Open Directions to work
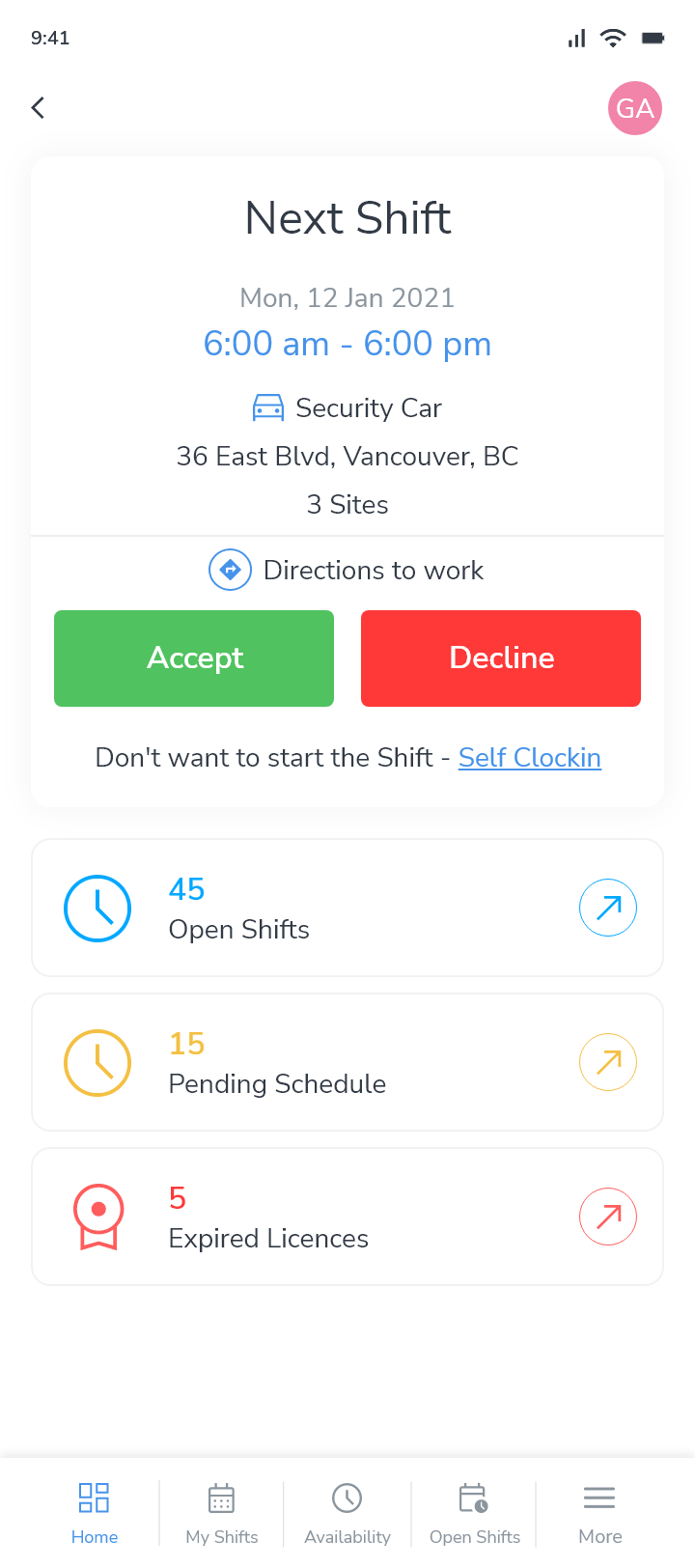 (x=347, y=570)
